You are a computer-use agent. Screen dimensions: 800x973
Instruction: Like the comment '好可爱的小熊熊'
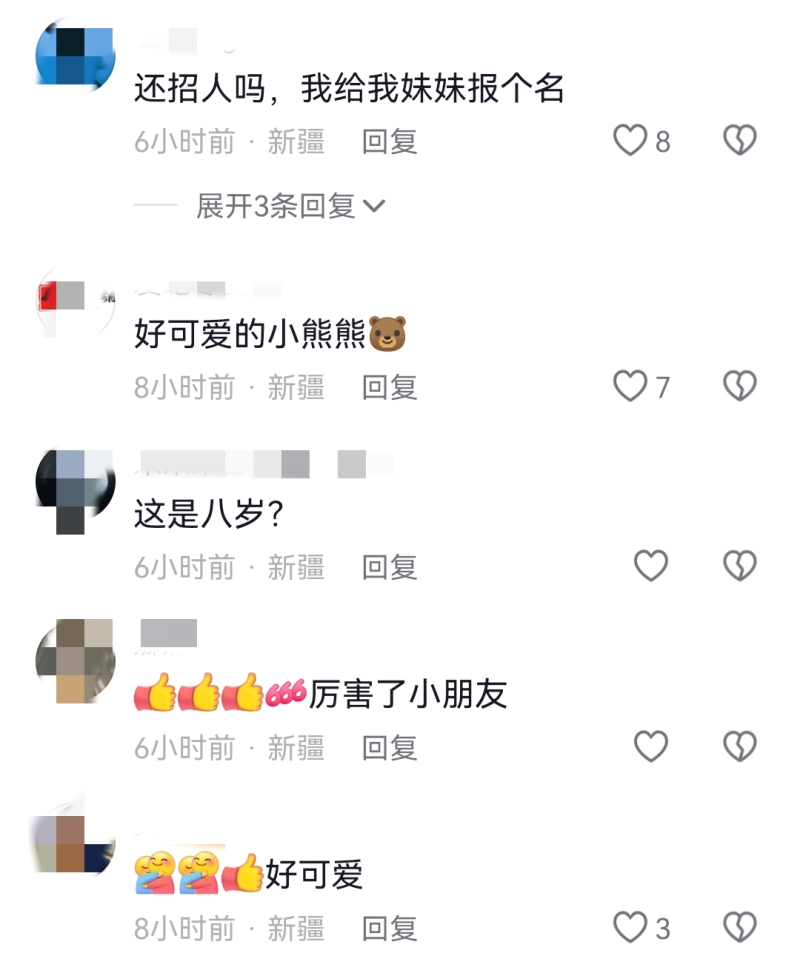[630, 386]
